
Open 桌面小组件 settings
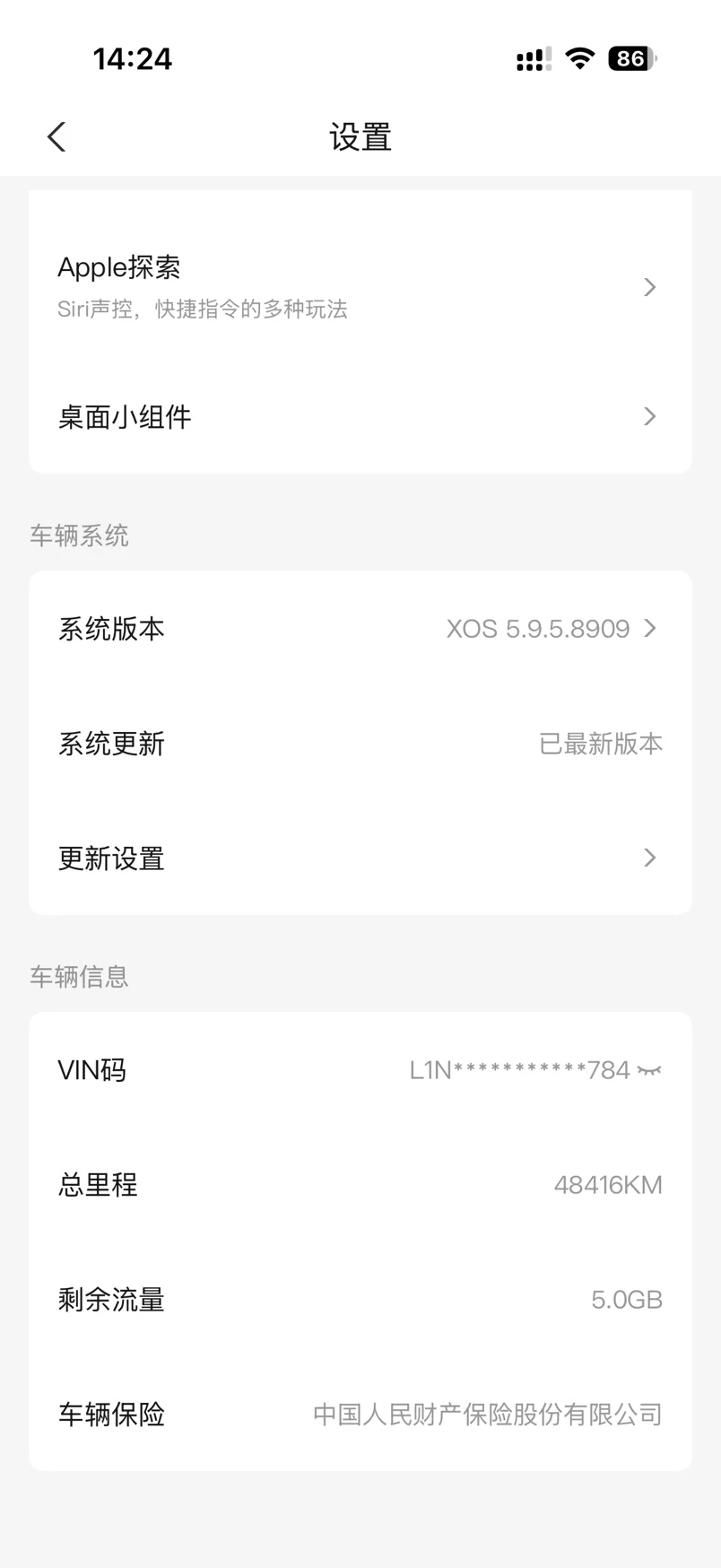pos(359,416)
